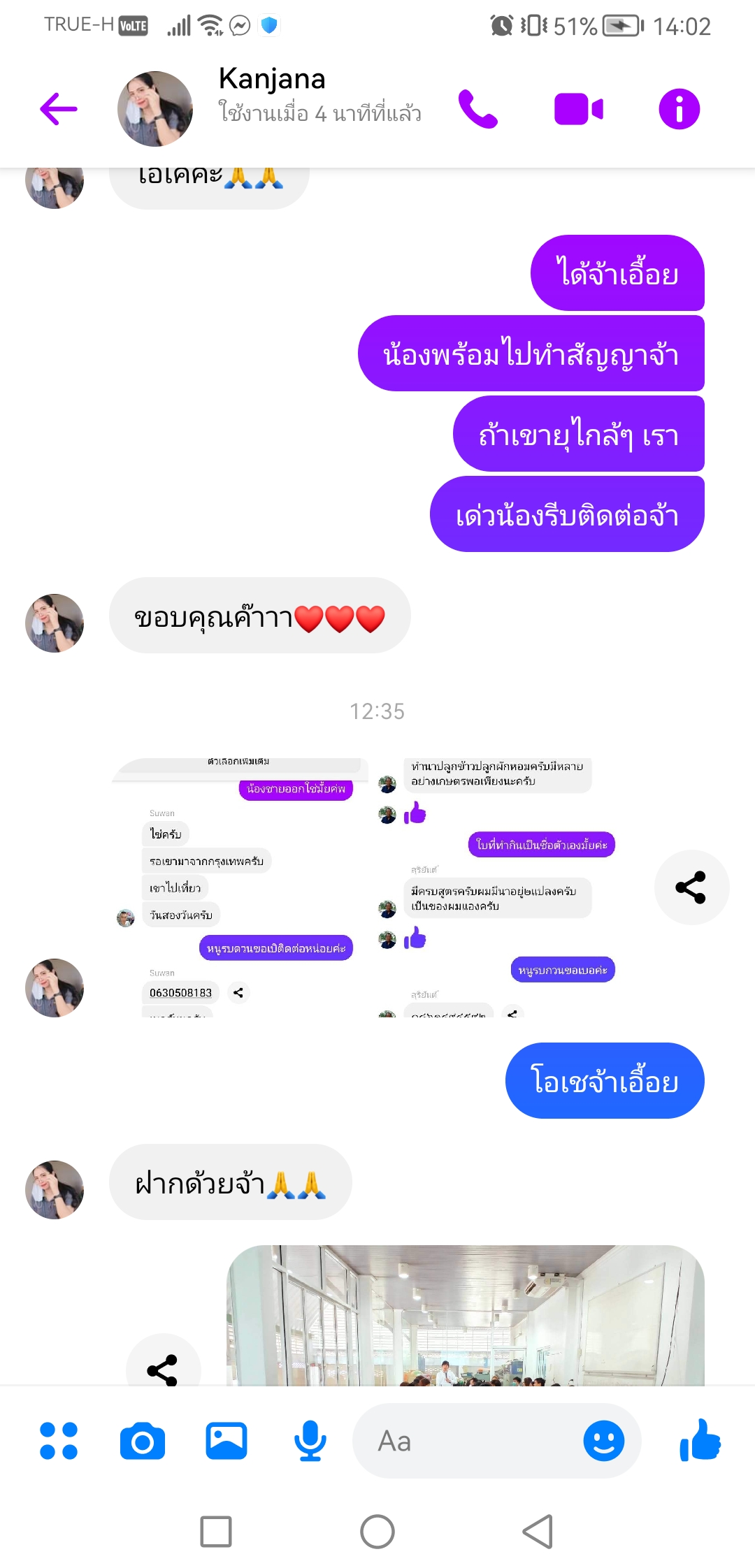Open the gallery image picker
755x1568 pixels.
[x=226, y=1441]
